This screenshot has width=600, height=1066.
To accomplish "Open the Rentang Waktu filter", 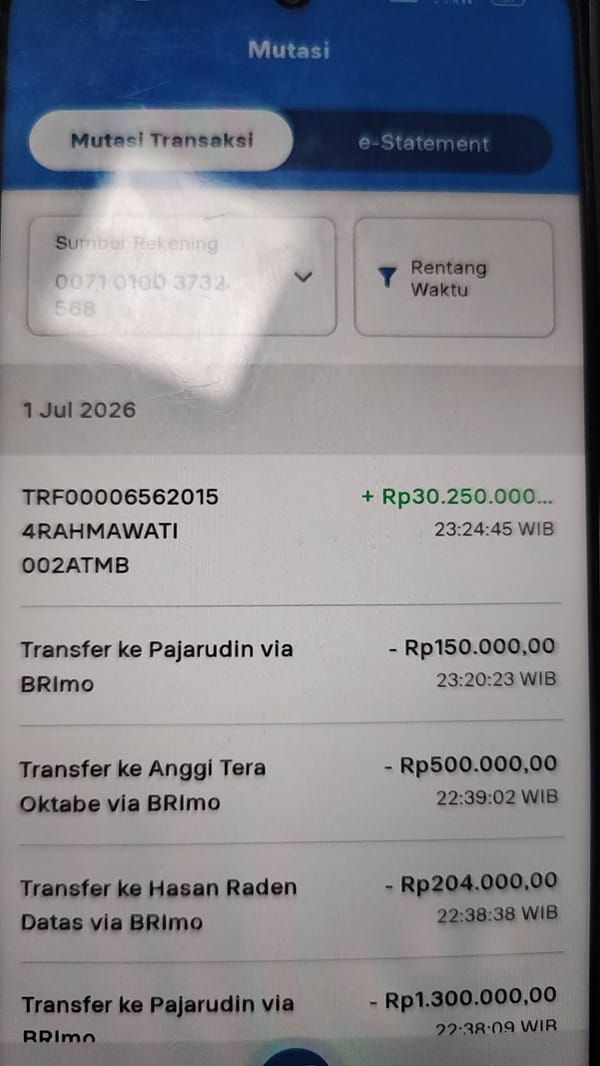I will 454,278.
